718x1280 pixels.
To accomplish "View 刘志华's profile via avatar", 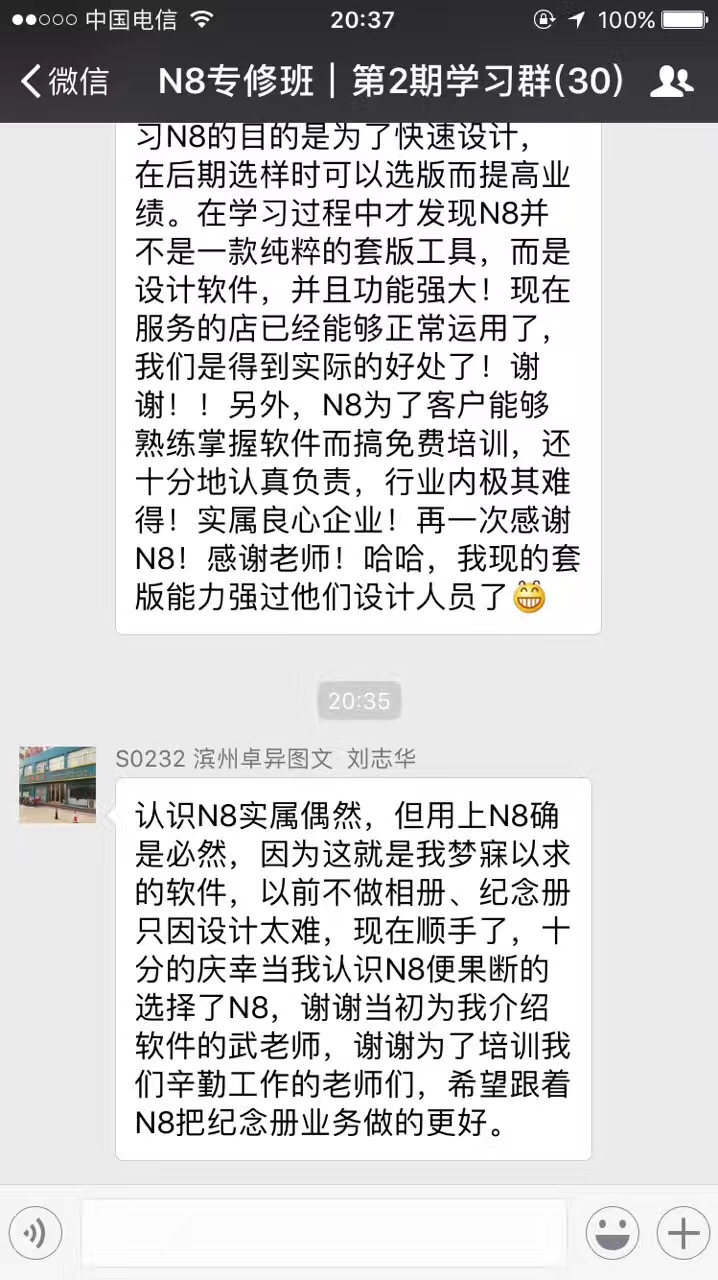I will tap(57, 785).
